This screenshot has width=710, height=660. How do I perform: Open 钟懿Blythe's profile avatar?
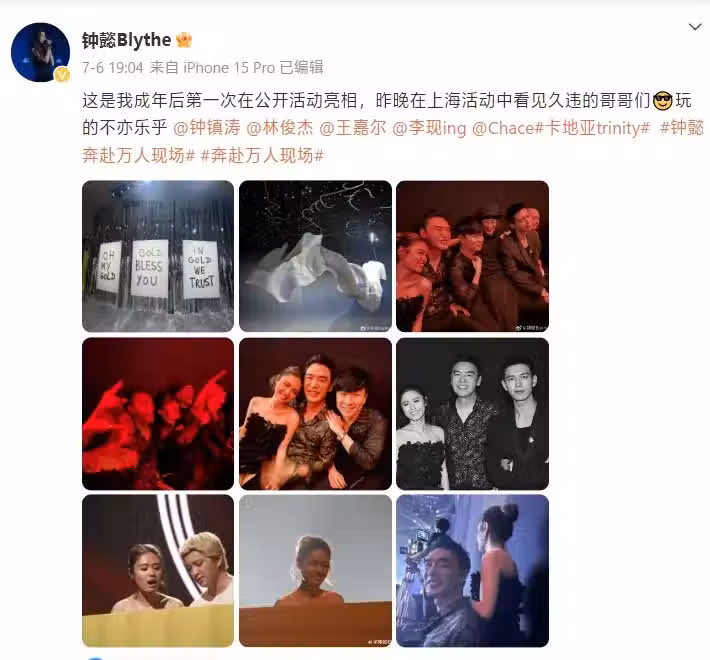[40, 52]
